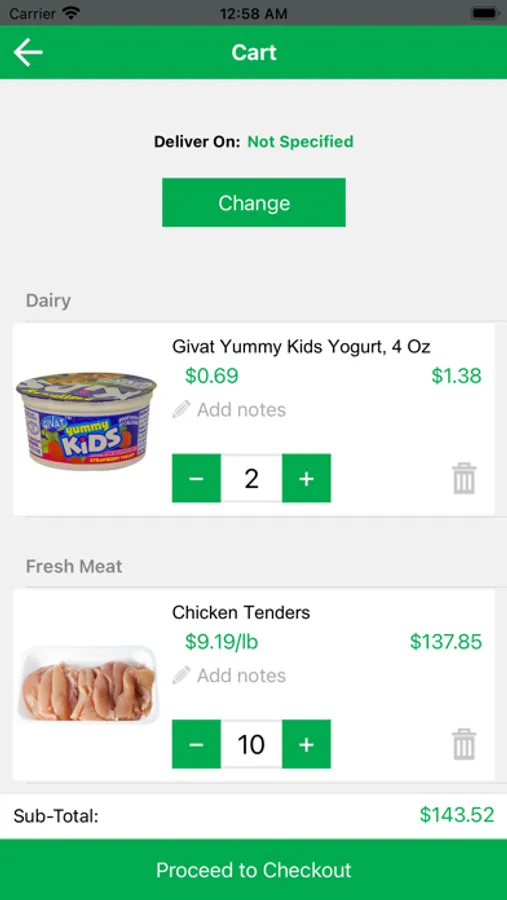Open the Chicken Tenders product image

[88, 685]
